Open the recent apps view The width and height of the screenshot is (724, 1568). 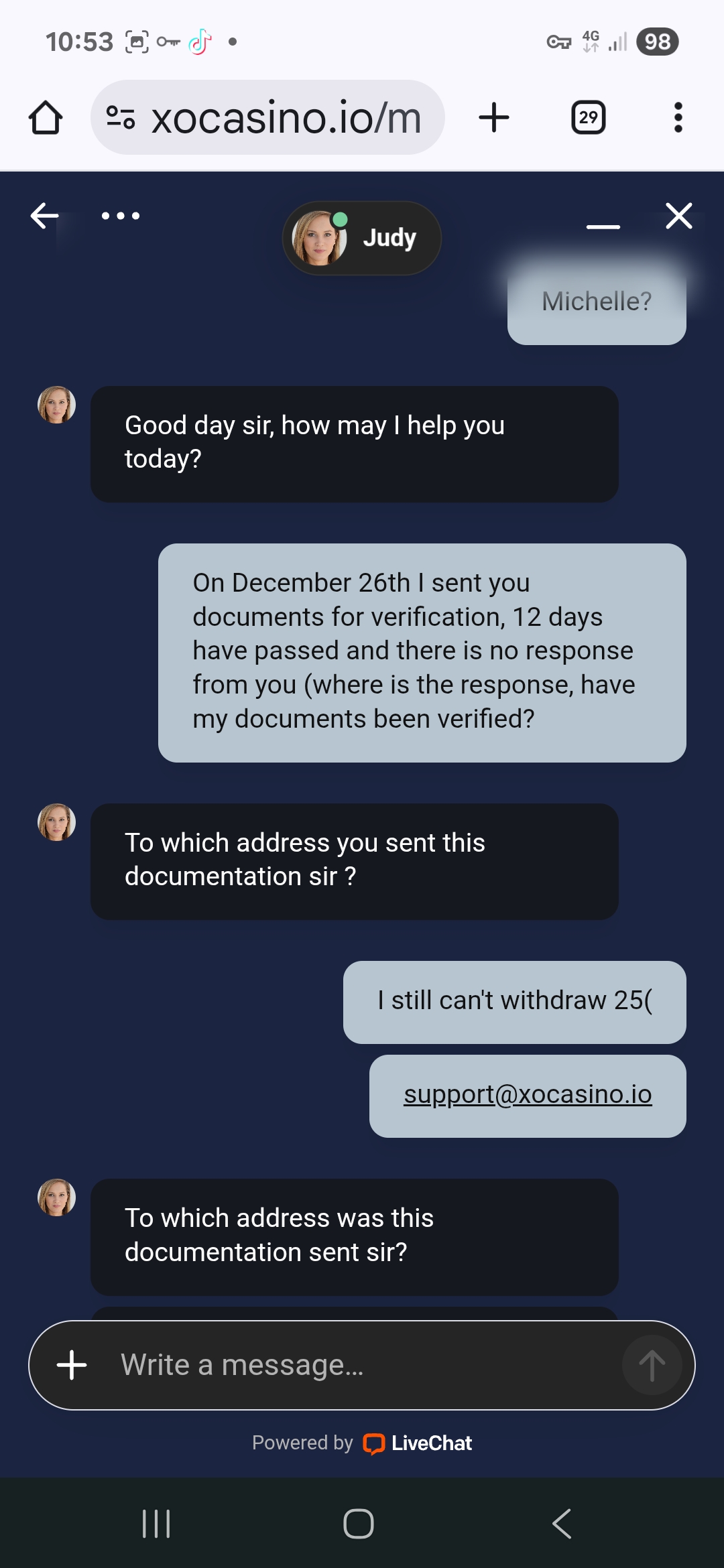tap(156, 1524)
